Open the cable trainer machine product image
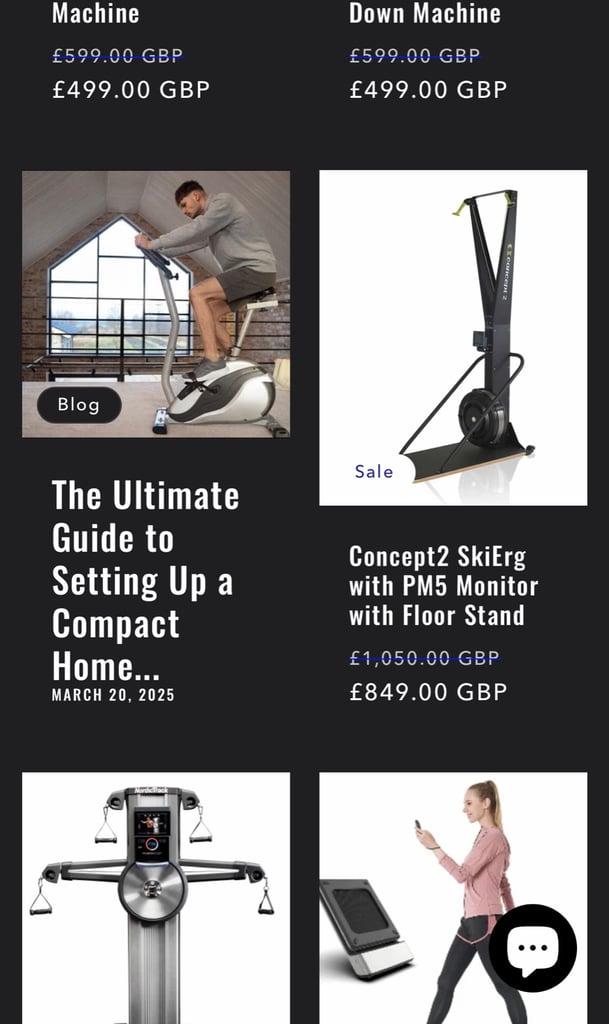Screen dimensions: 609x1024 click(x=156, y=898)
